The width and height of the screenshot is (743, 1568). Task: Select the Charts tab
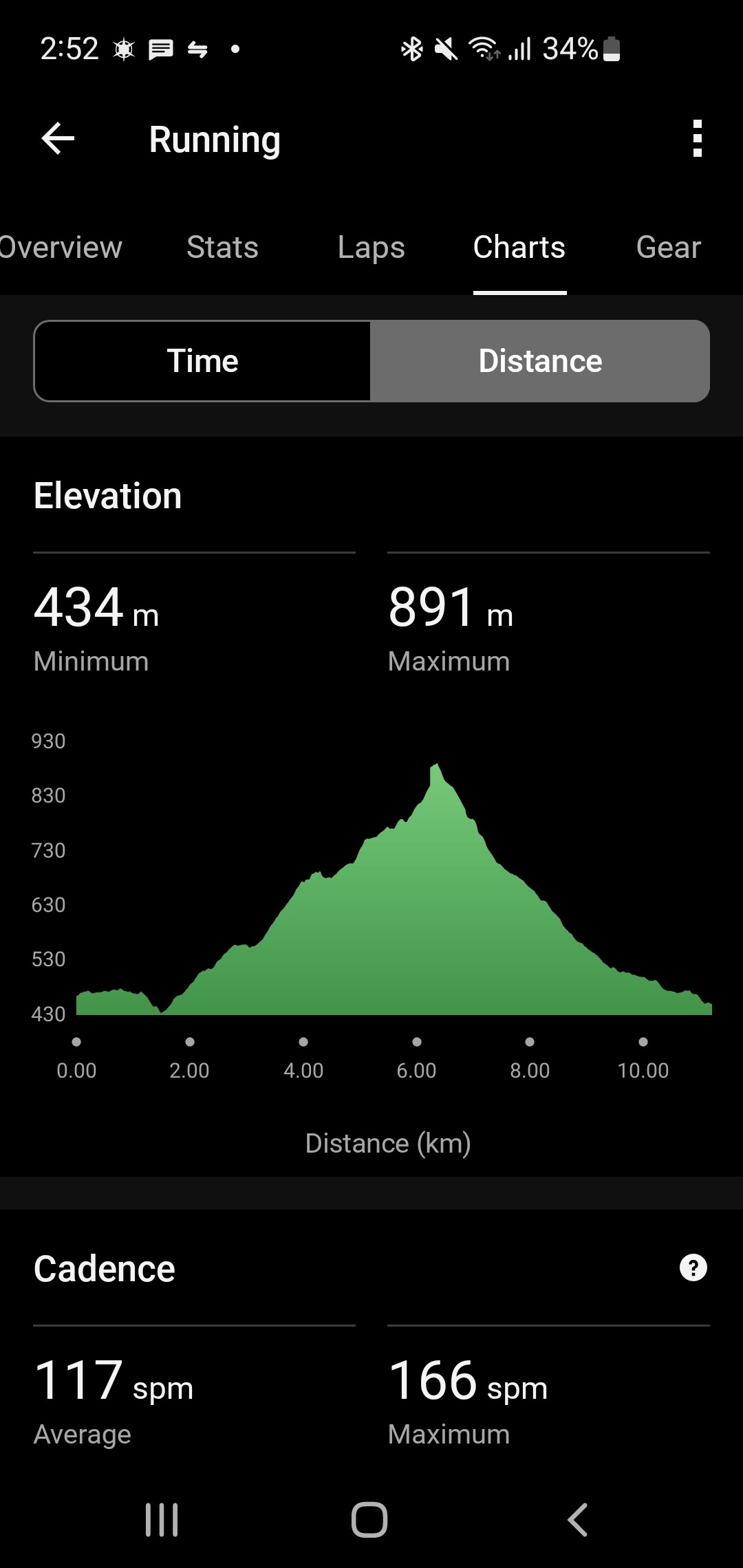519,248
